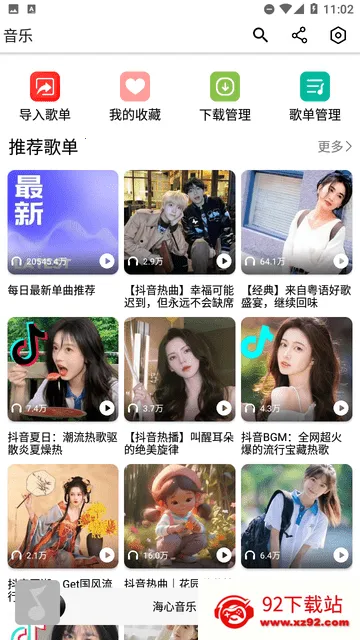Open the settings hexagon icon
The image size is (360, 640).
click(x=338, y=36)
